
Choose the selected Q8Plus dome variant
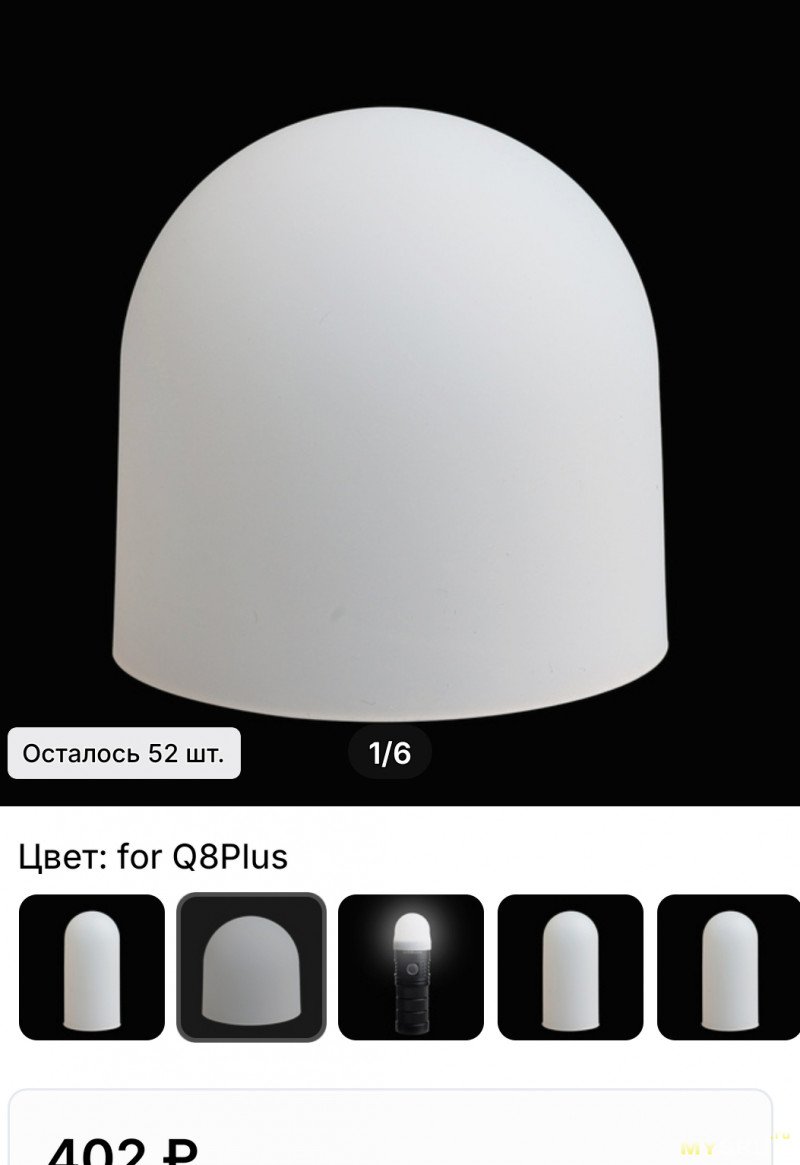[251, 967]
